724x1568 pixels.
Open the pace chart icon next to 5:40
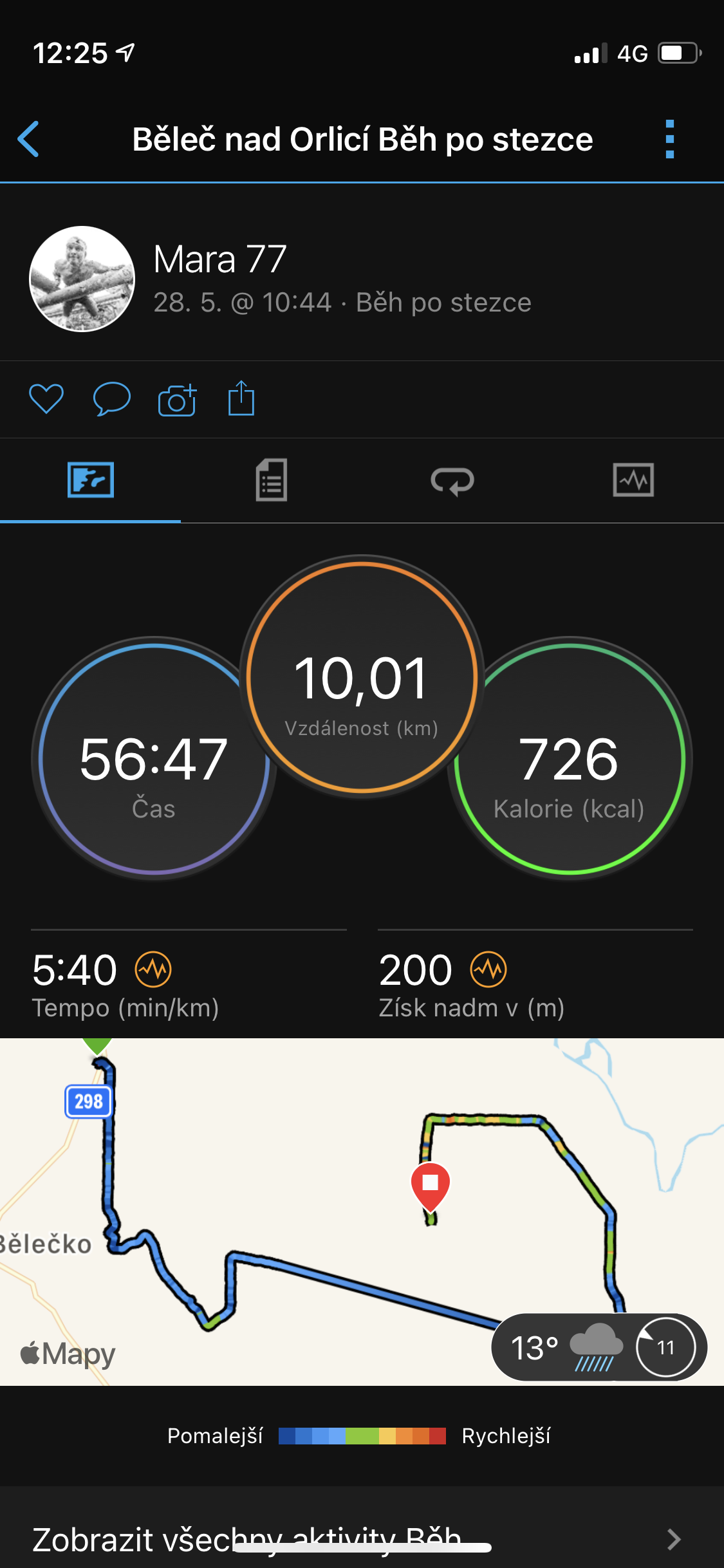tap(153, 969)
